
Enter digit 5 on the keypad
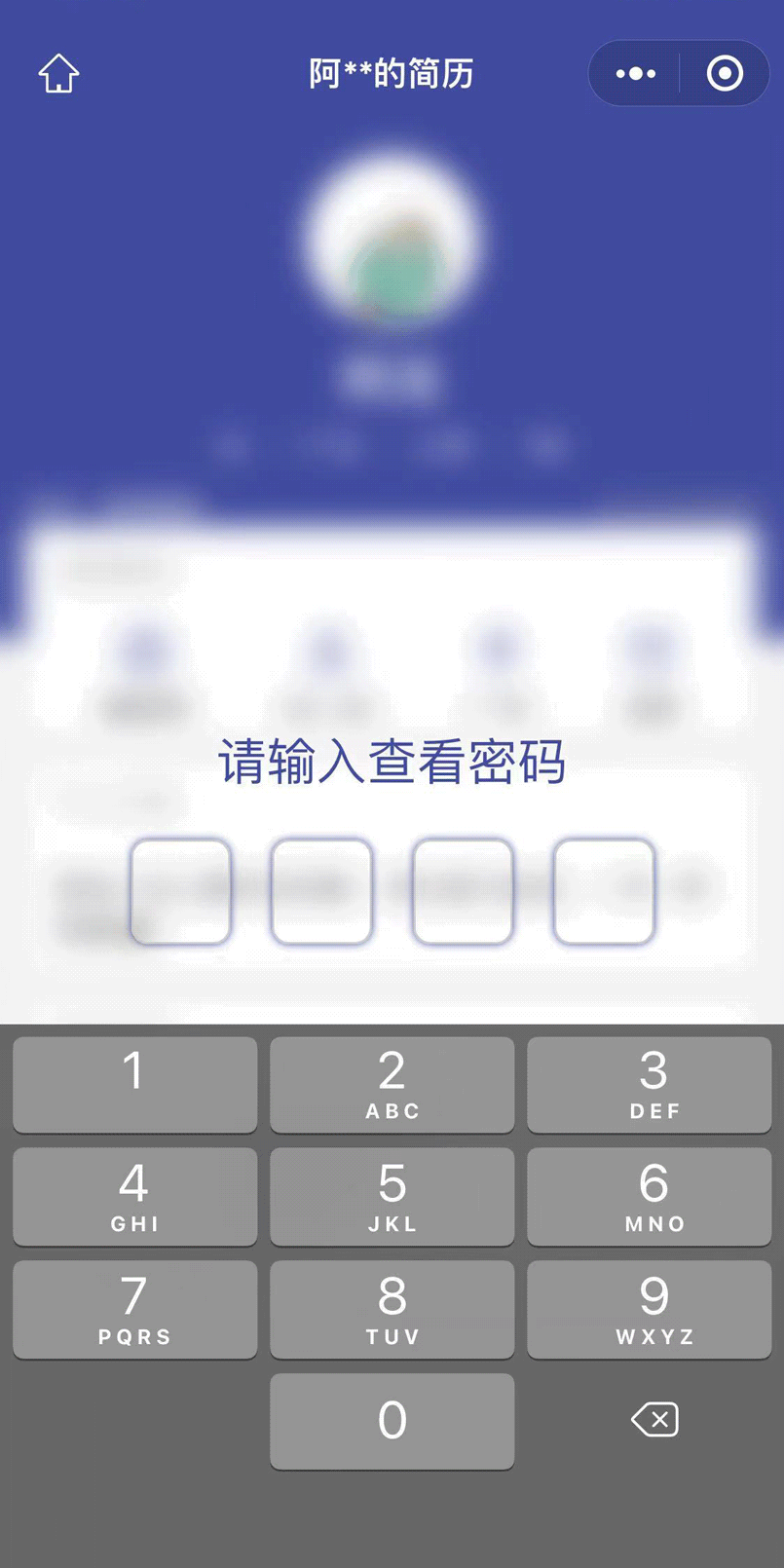click(x=392, y=1197)
